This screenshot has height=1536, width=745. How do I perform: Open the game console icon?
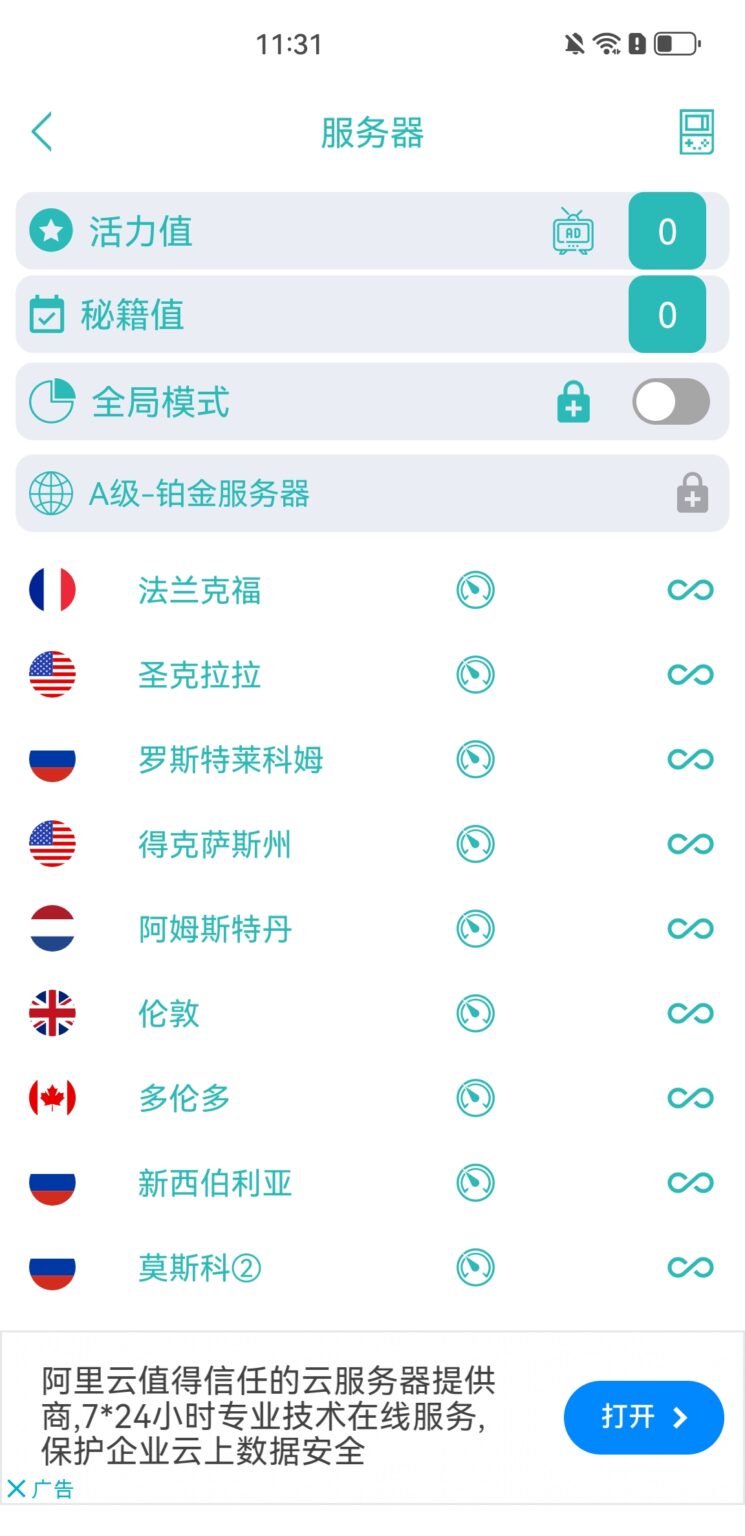pyautogui.click(x=697, y=132)
